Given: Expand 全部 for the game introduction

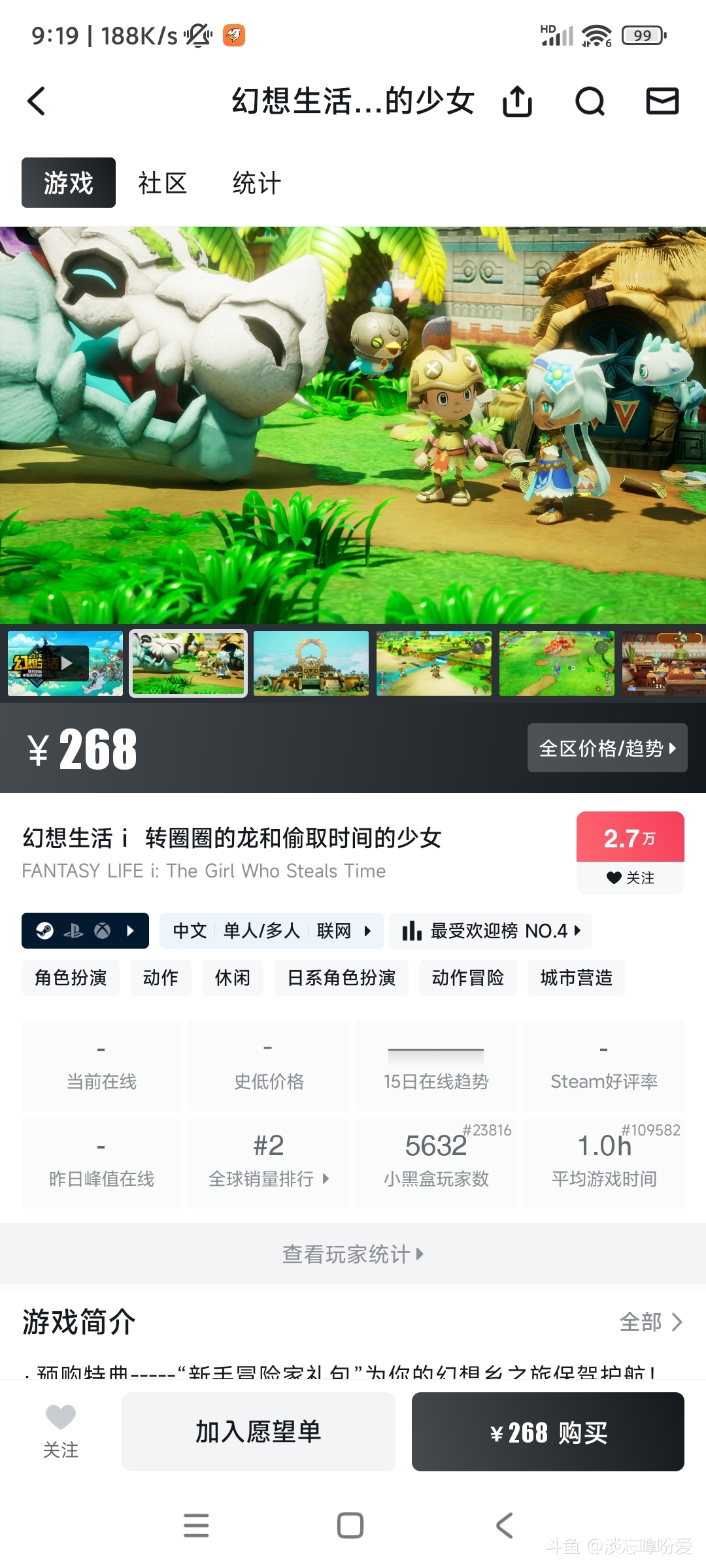Looking at the screenshot, I should (x=650, y=1322).
